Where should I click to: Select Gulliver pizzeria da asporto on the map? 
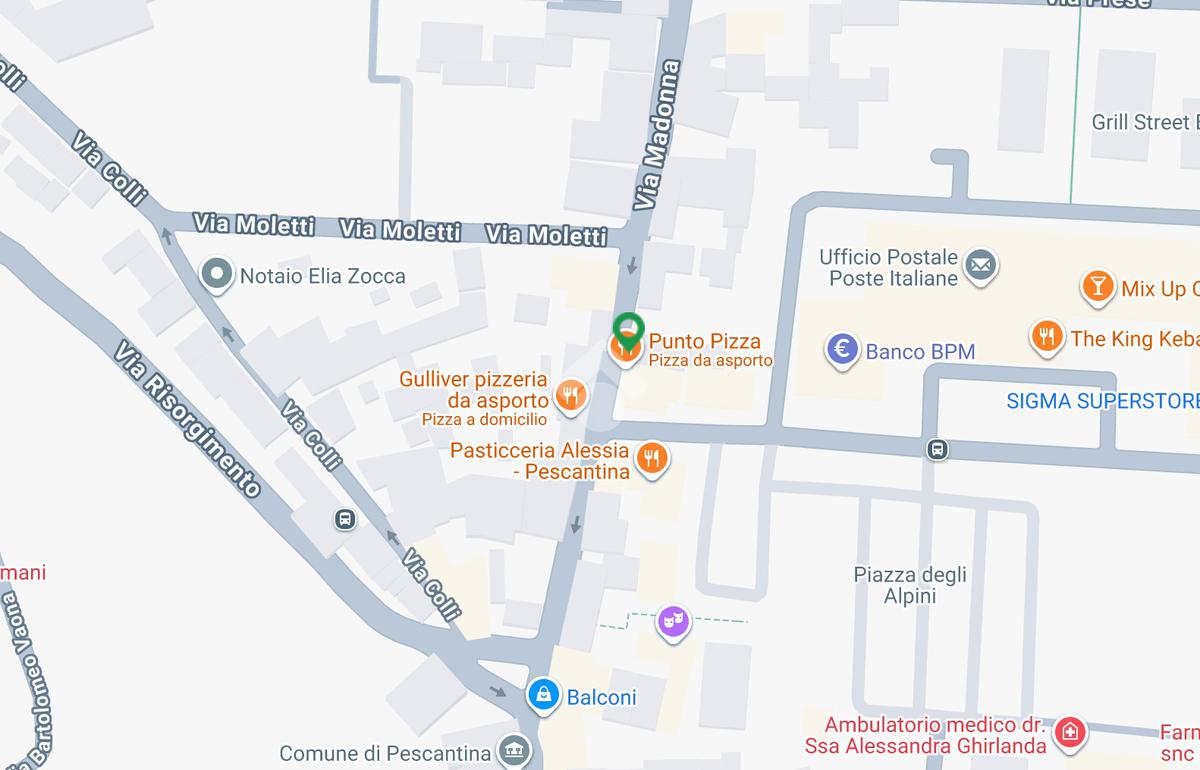571,395
